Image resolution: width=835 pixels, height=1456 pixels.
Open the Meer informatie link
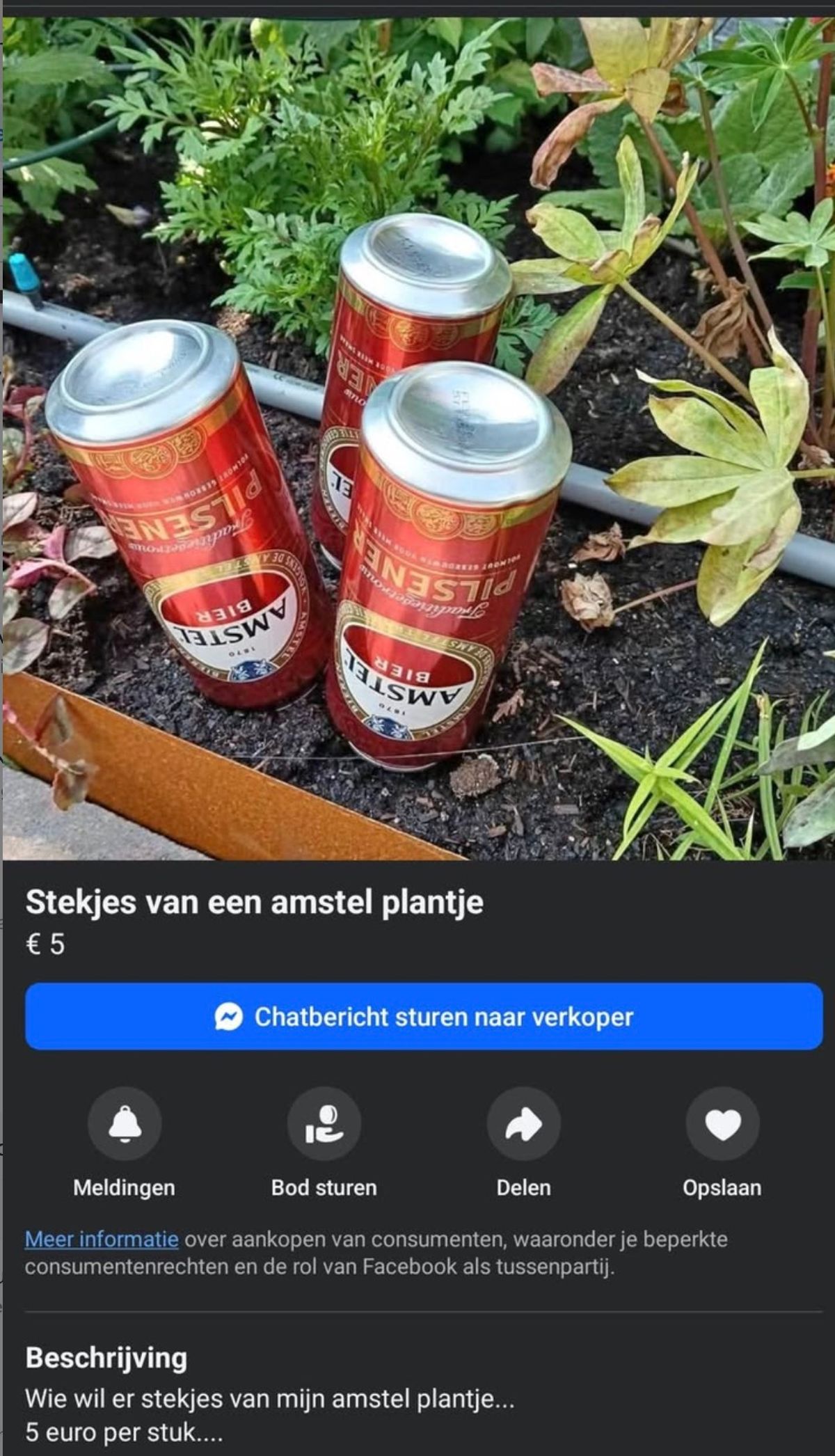tap(102, 1240)
